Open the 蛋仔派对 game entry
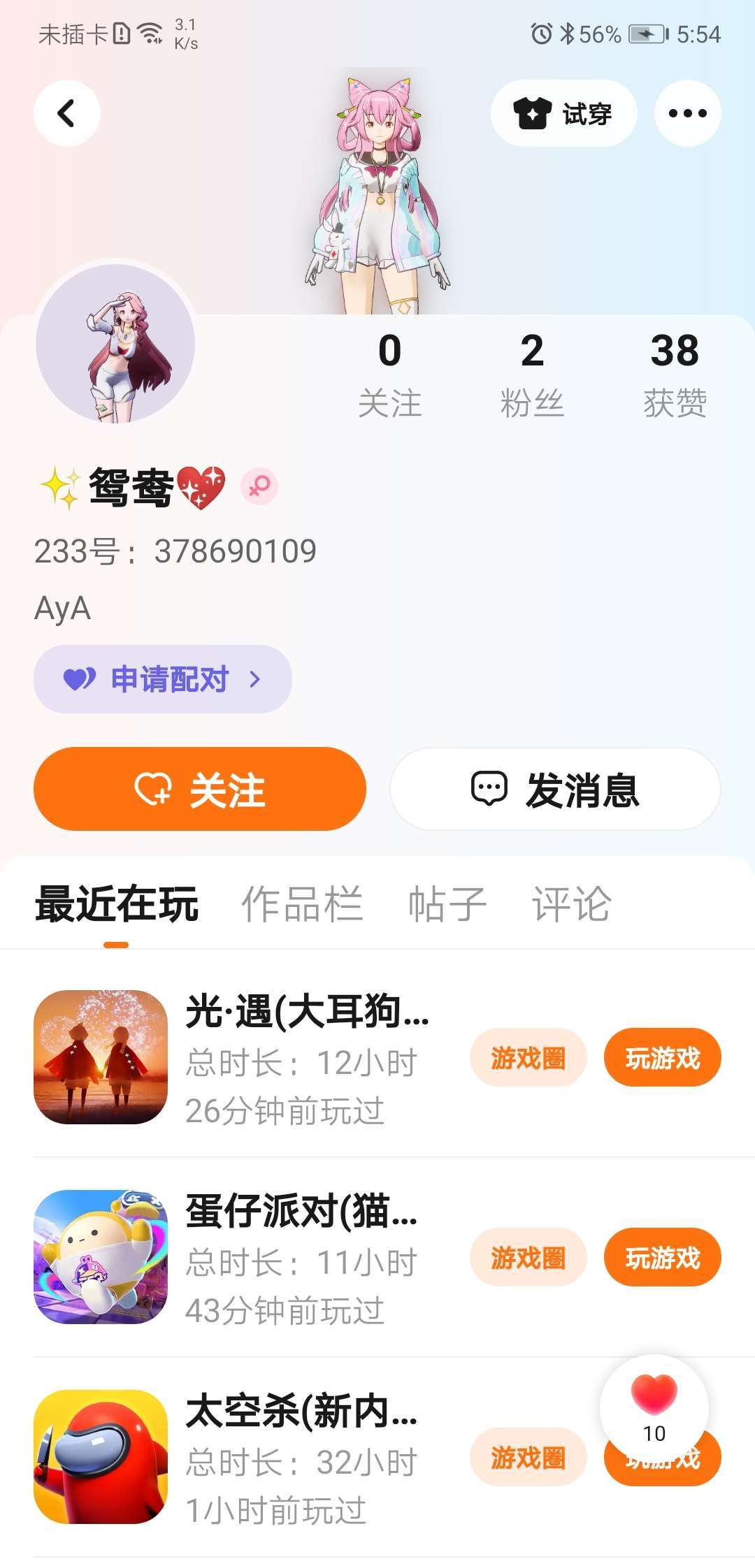This screenshot has width=755, height=1568. pos(101,1256)
